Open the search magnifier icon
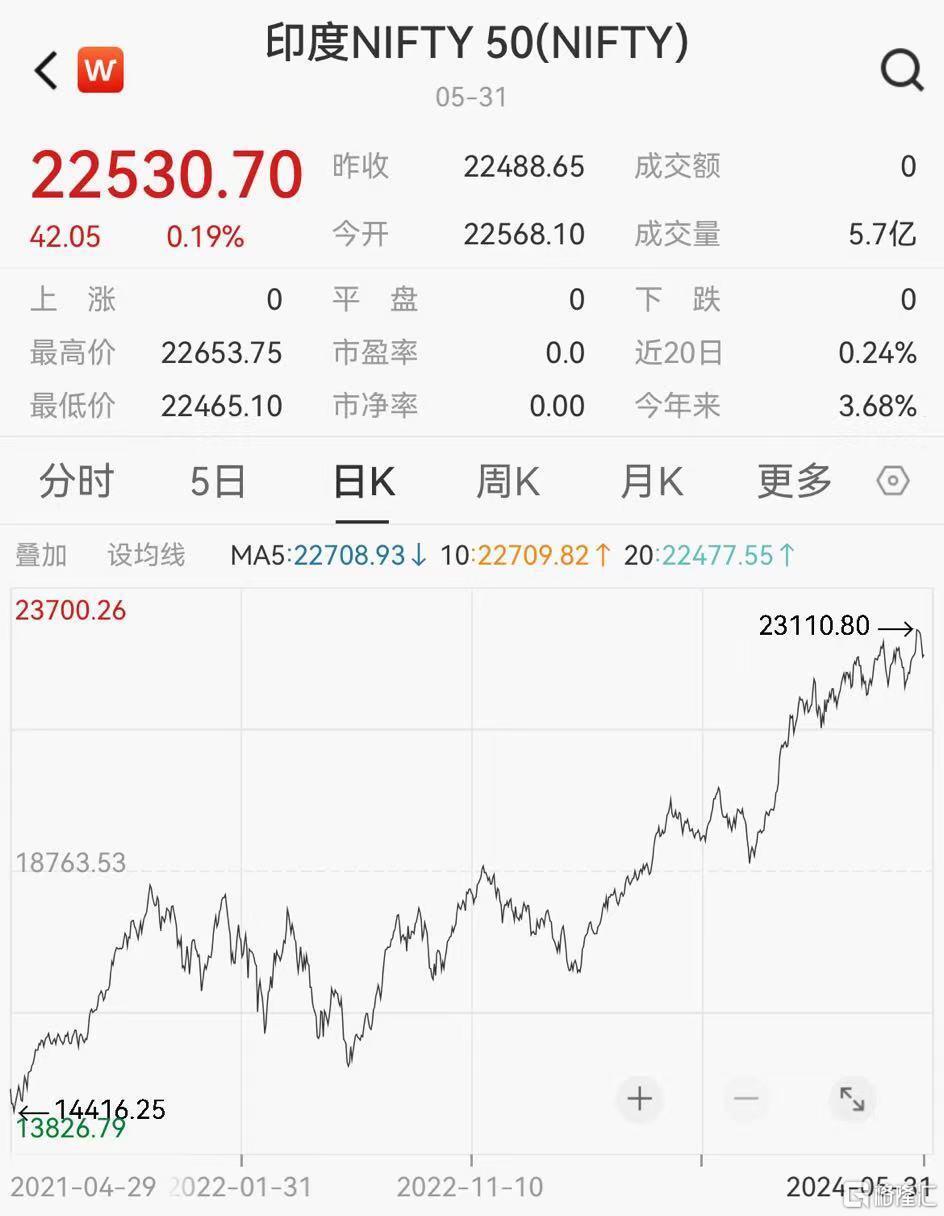The width and height of the screenshot is (944, 1216). tap(902, 70)
